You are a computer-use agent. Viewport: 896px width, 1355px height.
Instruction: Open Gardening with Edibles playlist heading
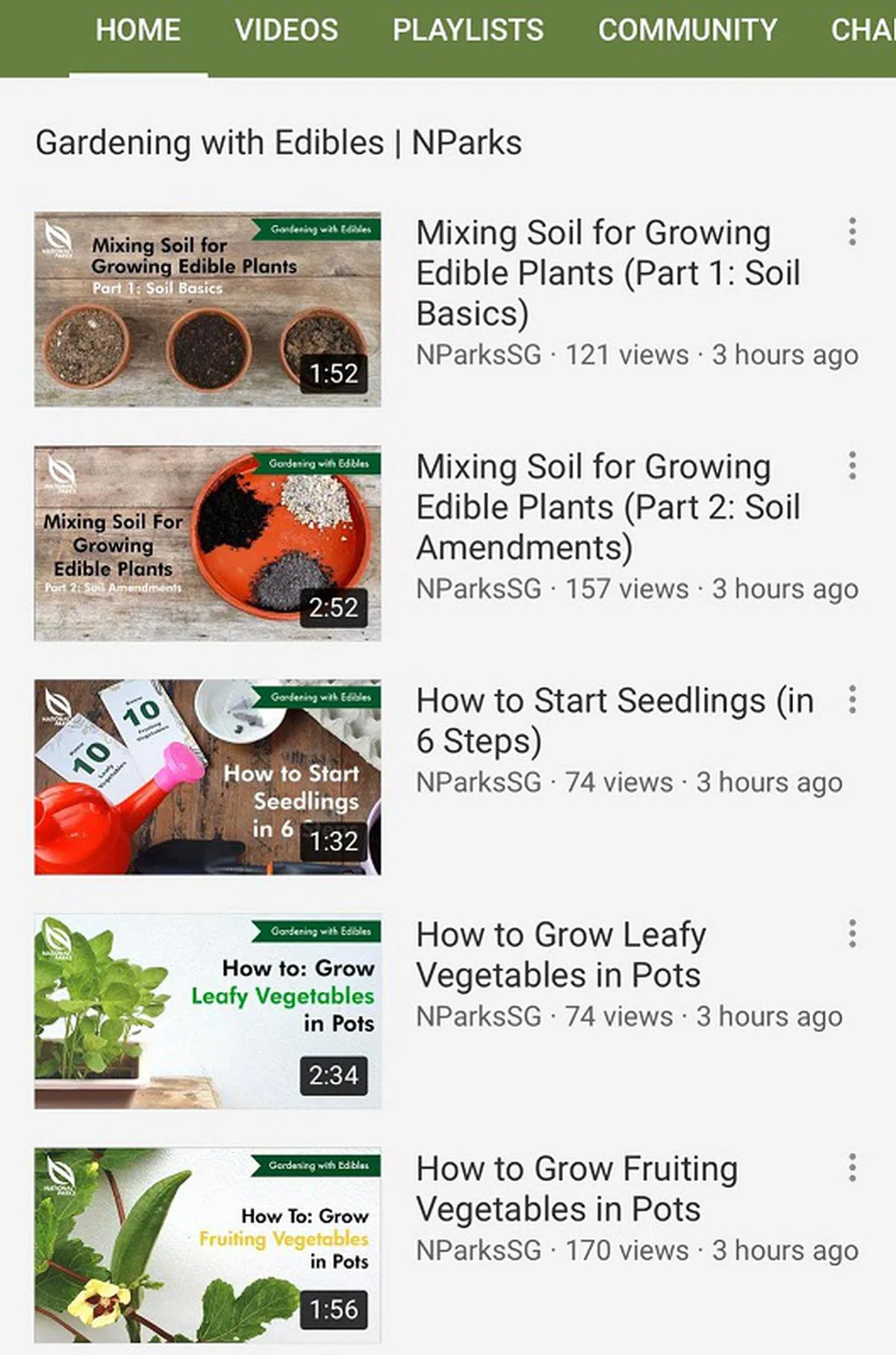pos(279,143)
